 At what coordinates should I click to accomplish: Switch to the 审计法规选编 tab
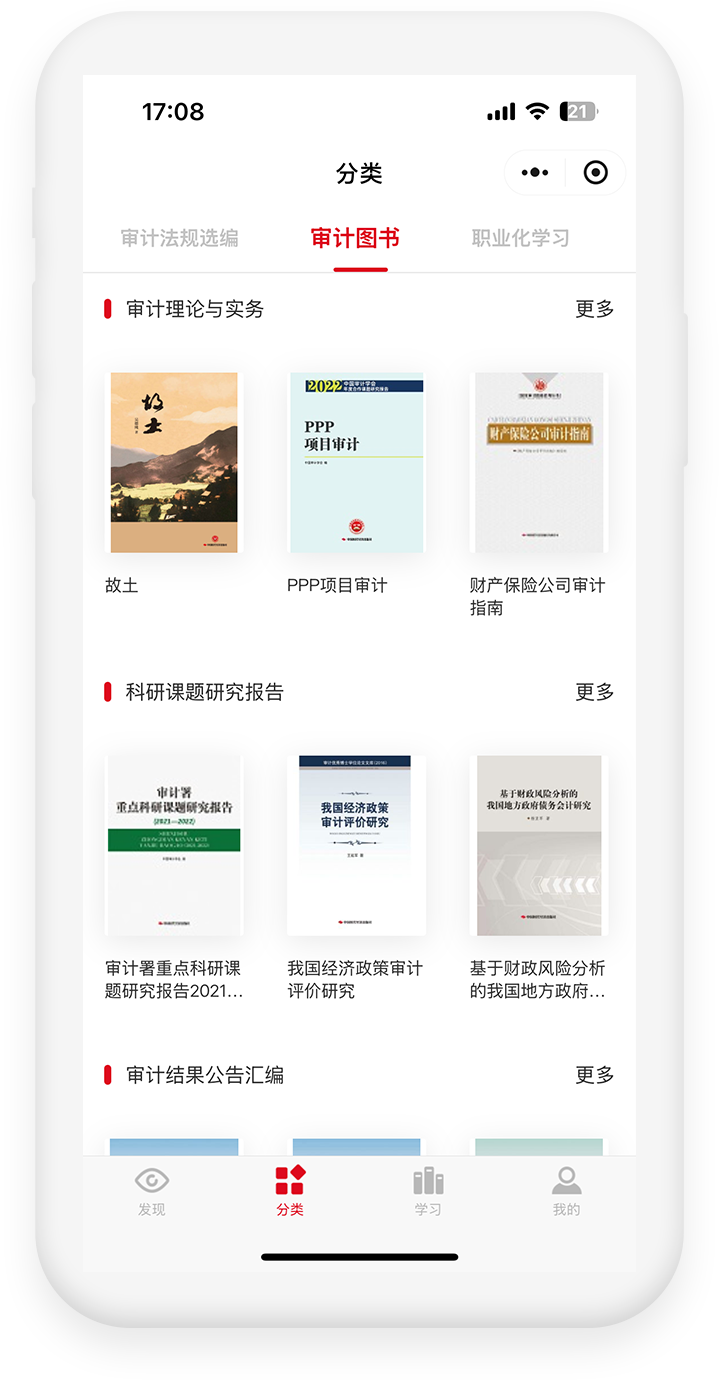(180, 238)
